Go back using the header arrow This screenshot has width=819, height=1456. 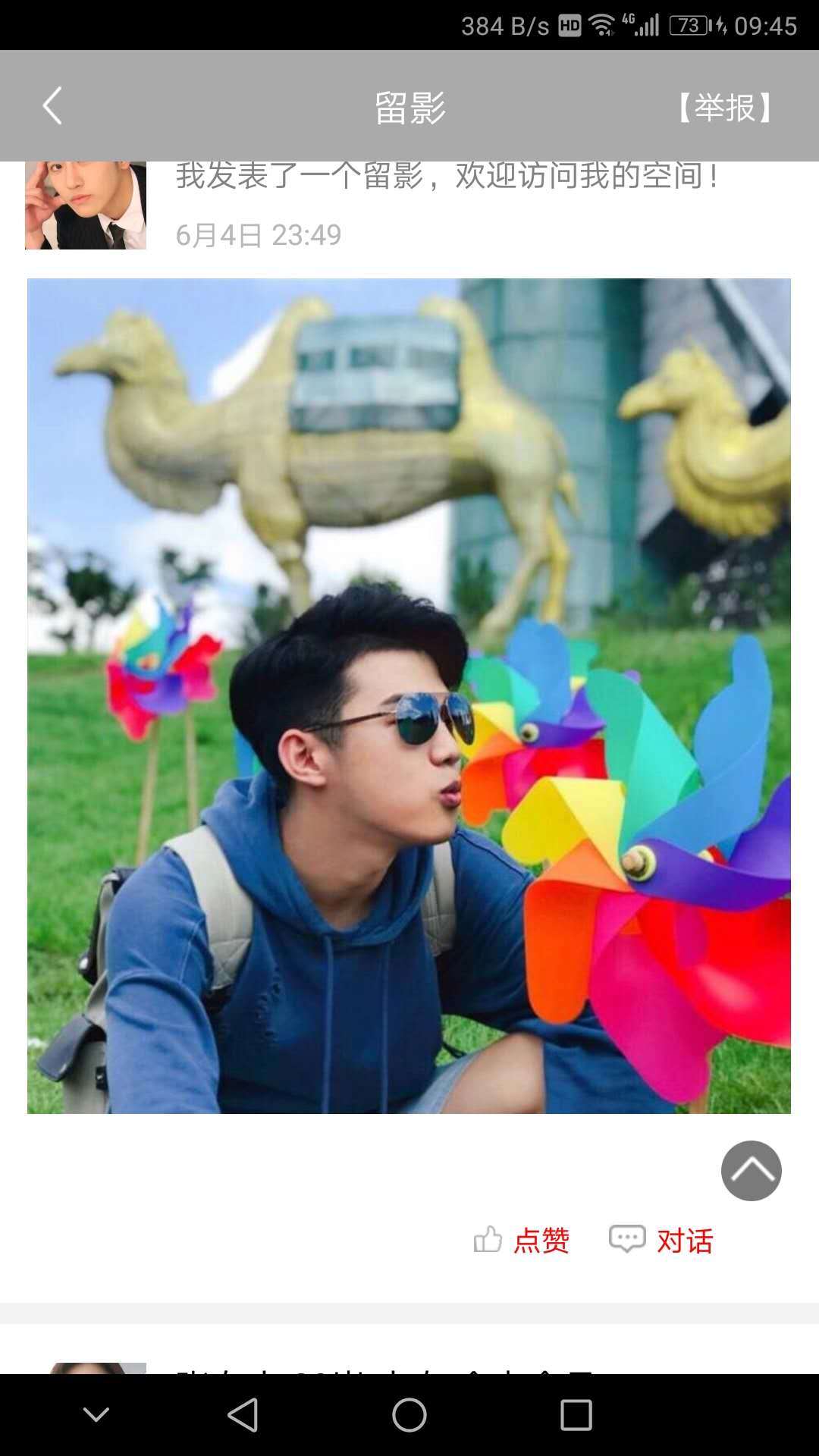[x=52, y=106]
